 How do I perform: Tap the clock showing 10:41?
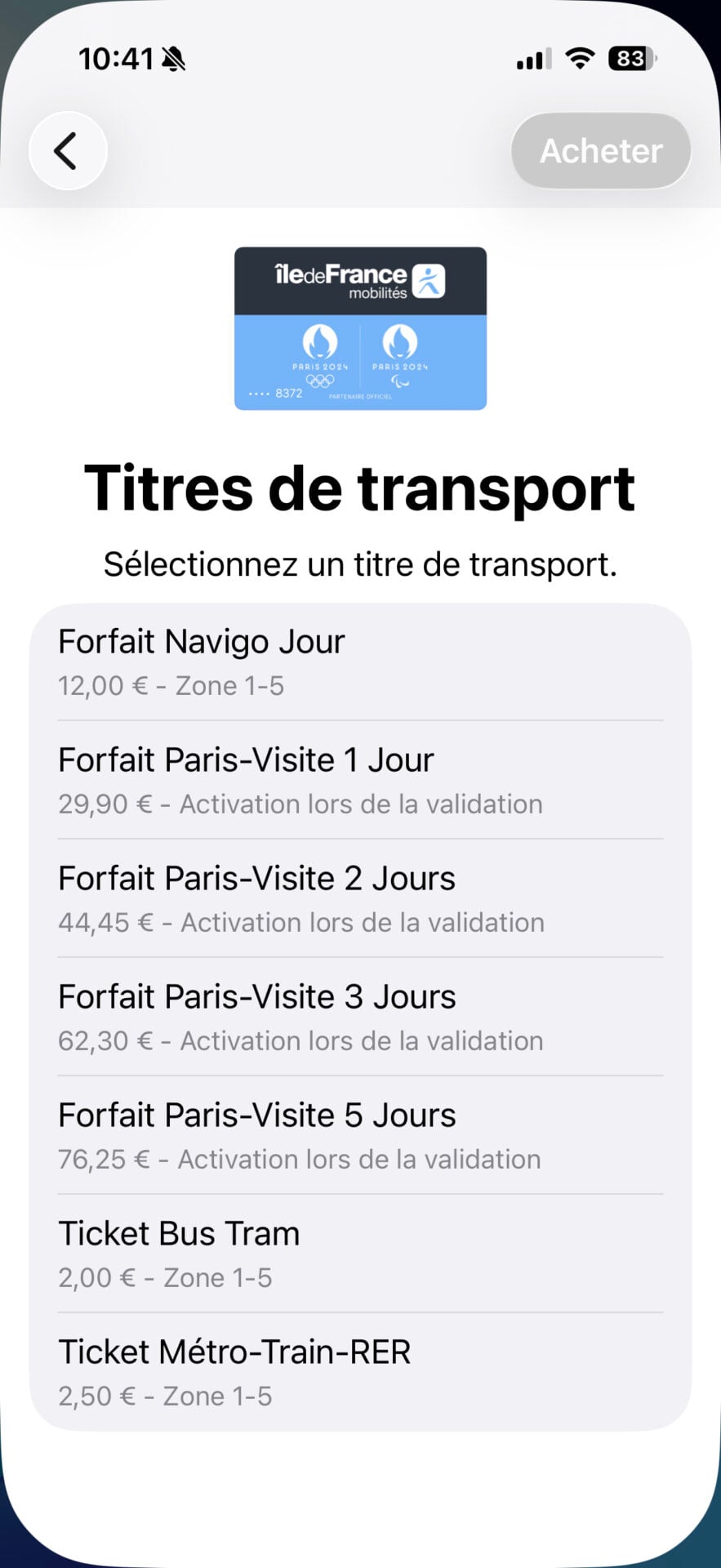coord(114,58)
